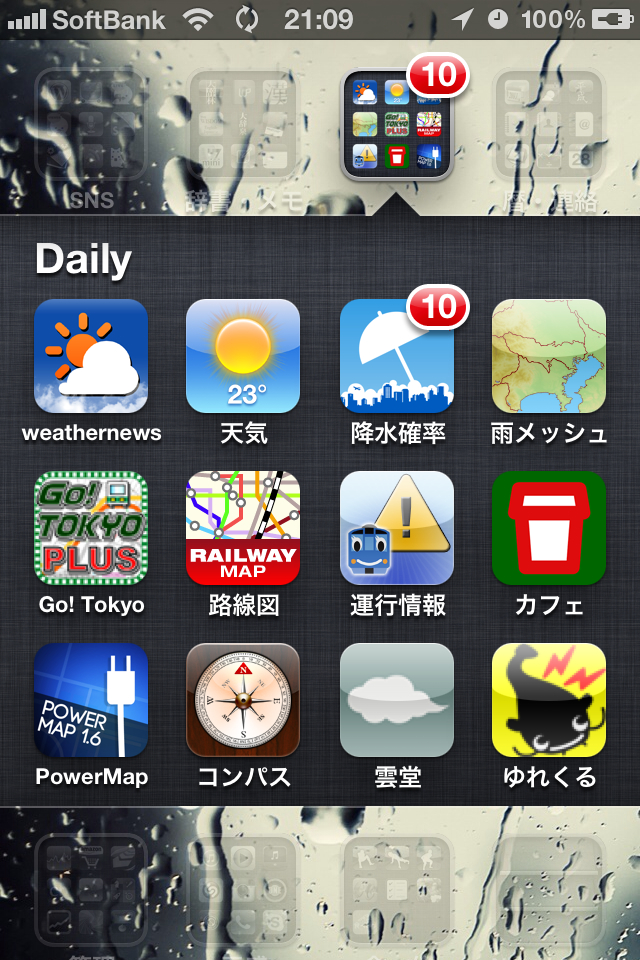
Task: Close the open Daily folder icon
Action: tap(397, 125)
